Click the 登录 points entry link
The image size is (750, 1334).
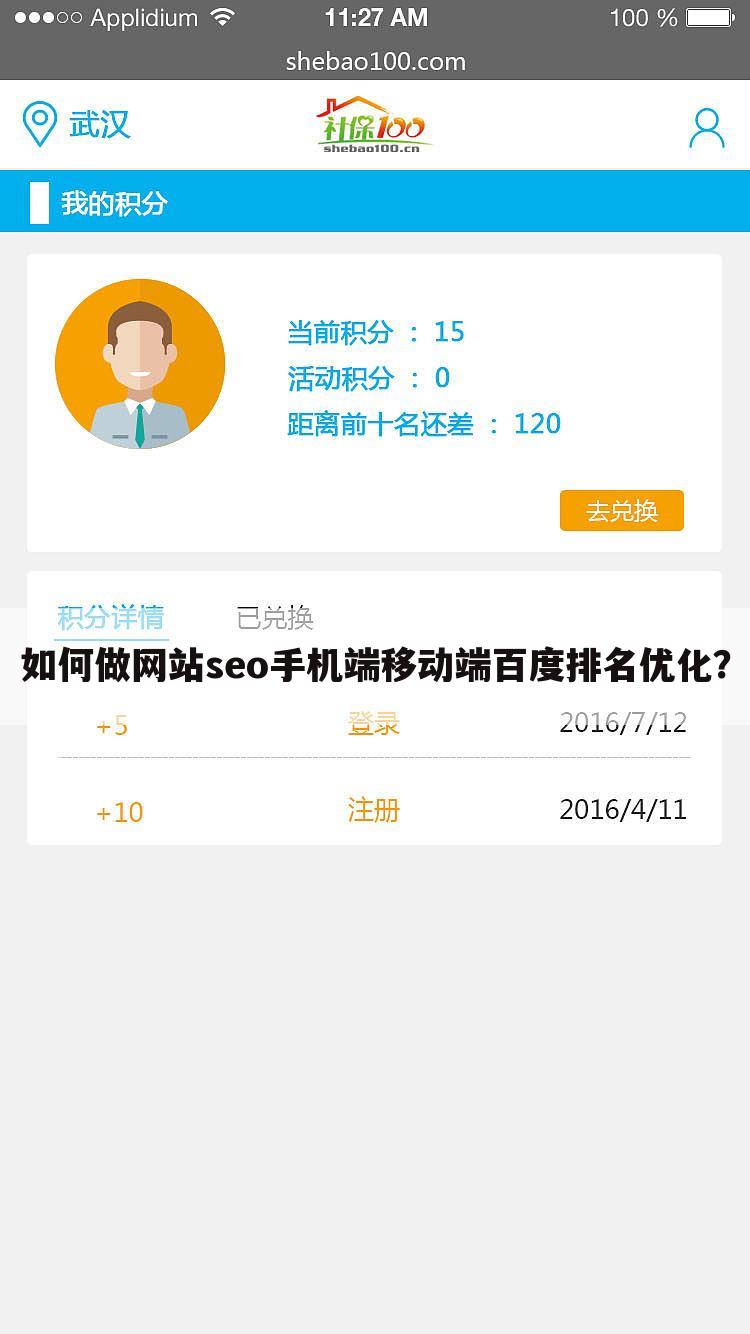tap(374, 722)
